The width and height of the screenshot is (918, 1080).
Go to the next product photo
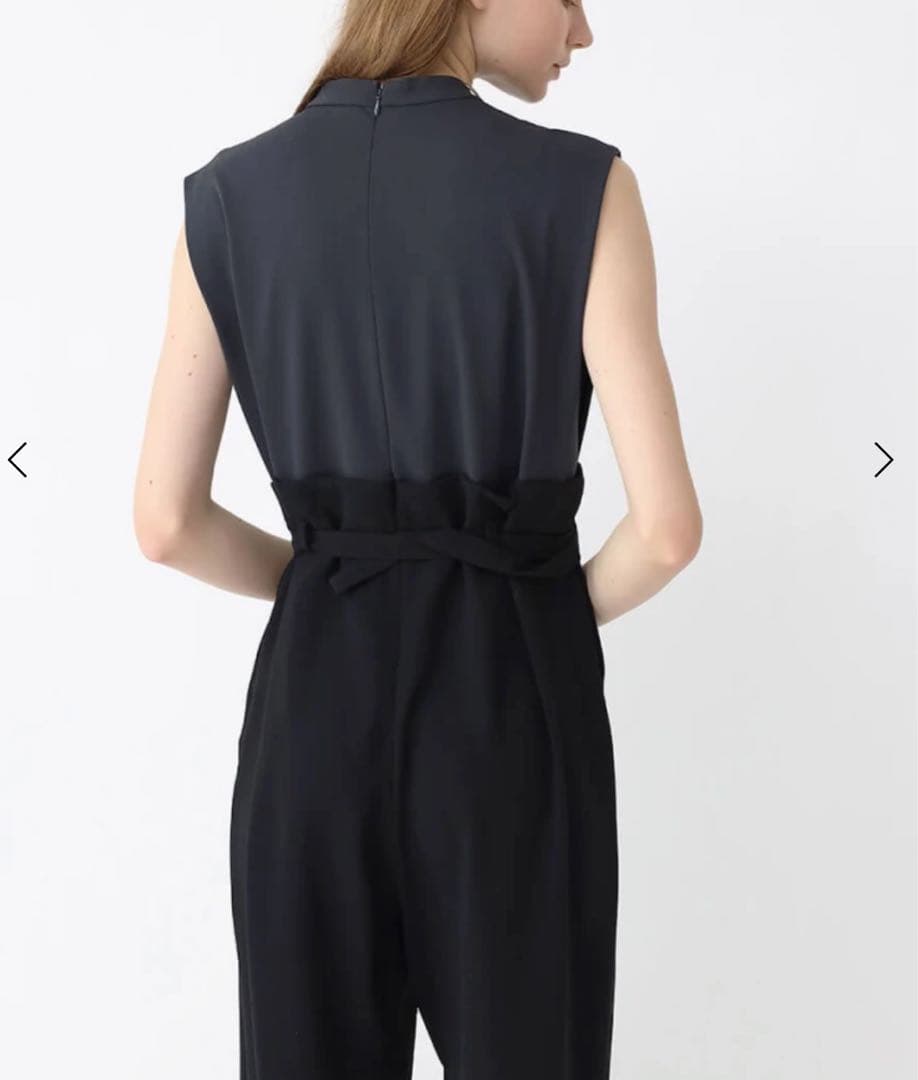pyautogui.click(x=882, y=460)
